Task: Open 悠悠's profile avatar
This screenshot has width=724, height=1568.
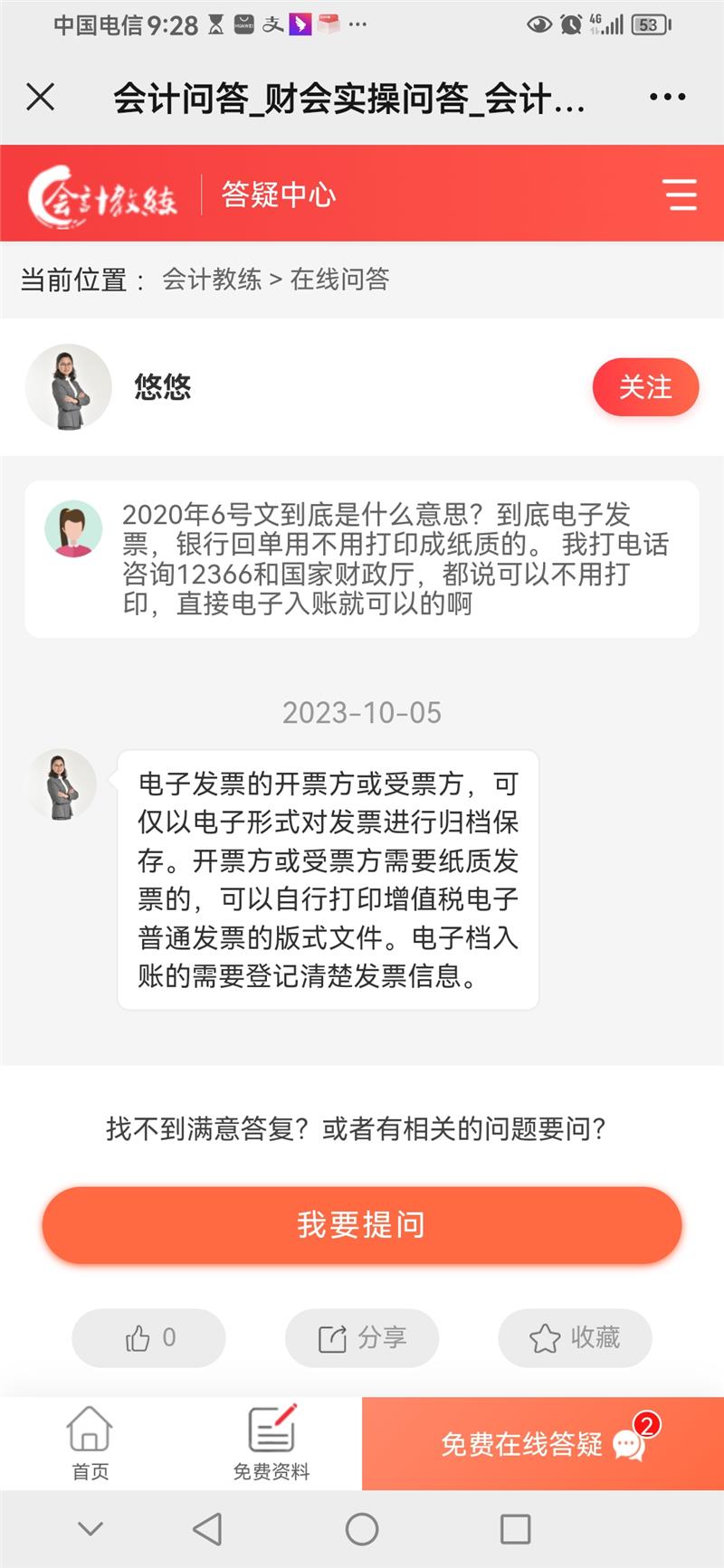Action: point(69,387)
